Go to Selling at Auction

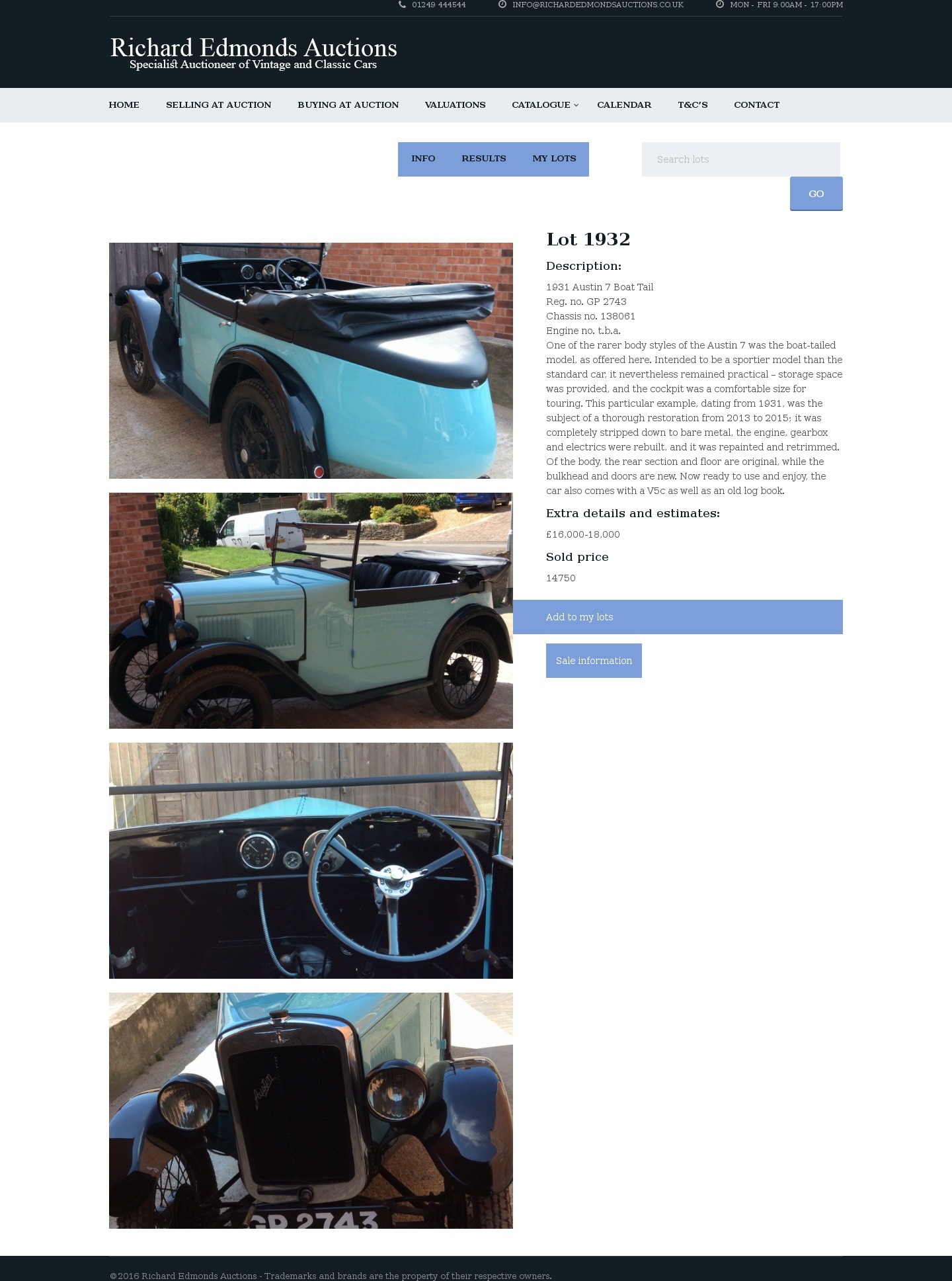pos(218,105)
